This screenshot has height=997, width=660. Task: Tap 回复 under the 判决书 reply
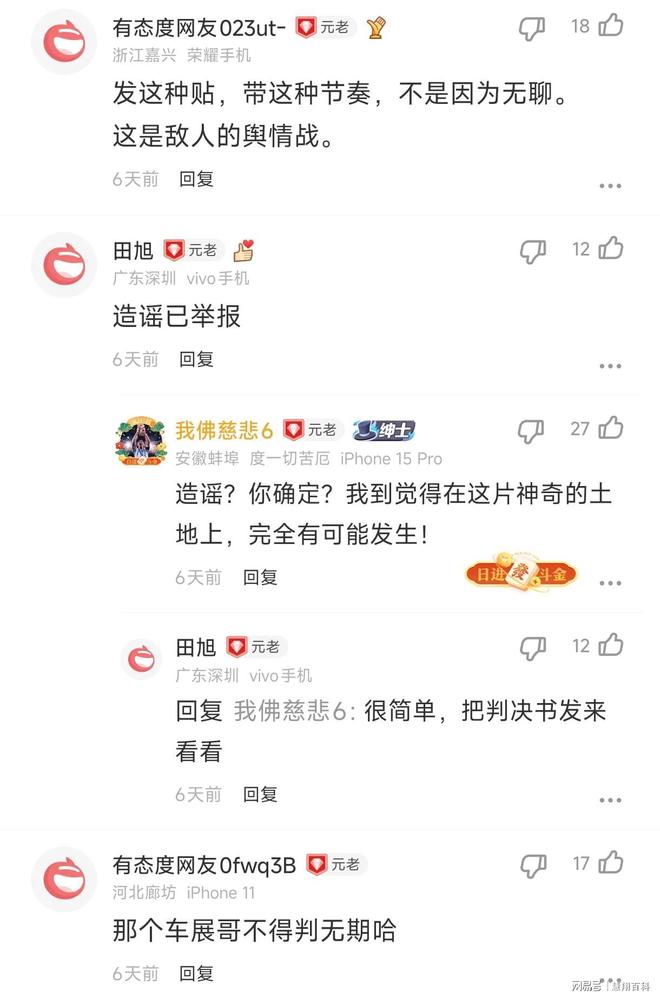260,794
